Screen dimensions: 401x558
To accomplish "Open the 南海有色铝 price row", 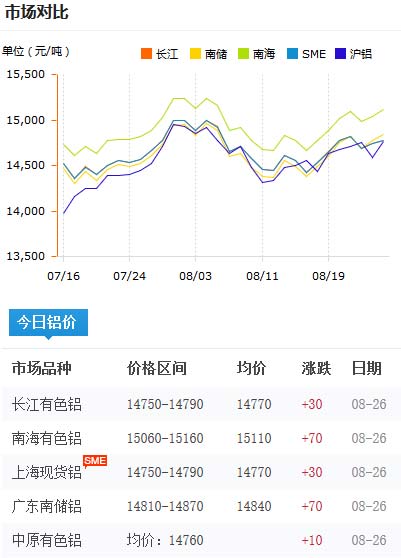I will coord(200,438).
